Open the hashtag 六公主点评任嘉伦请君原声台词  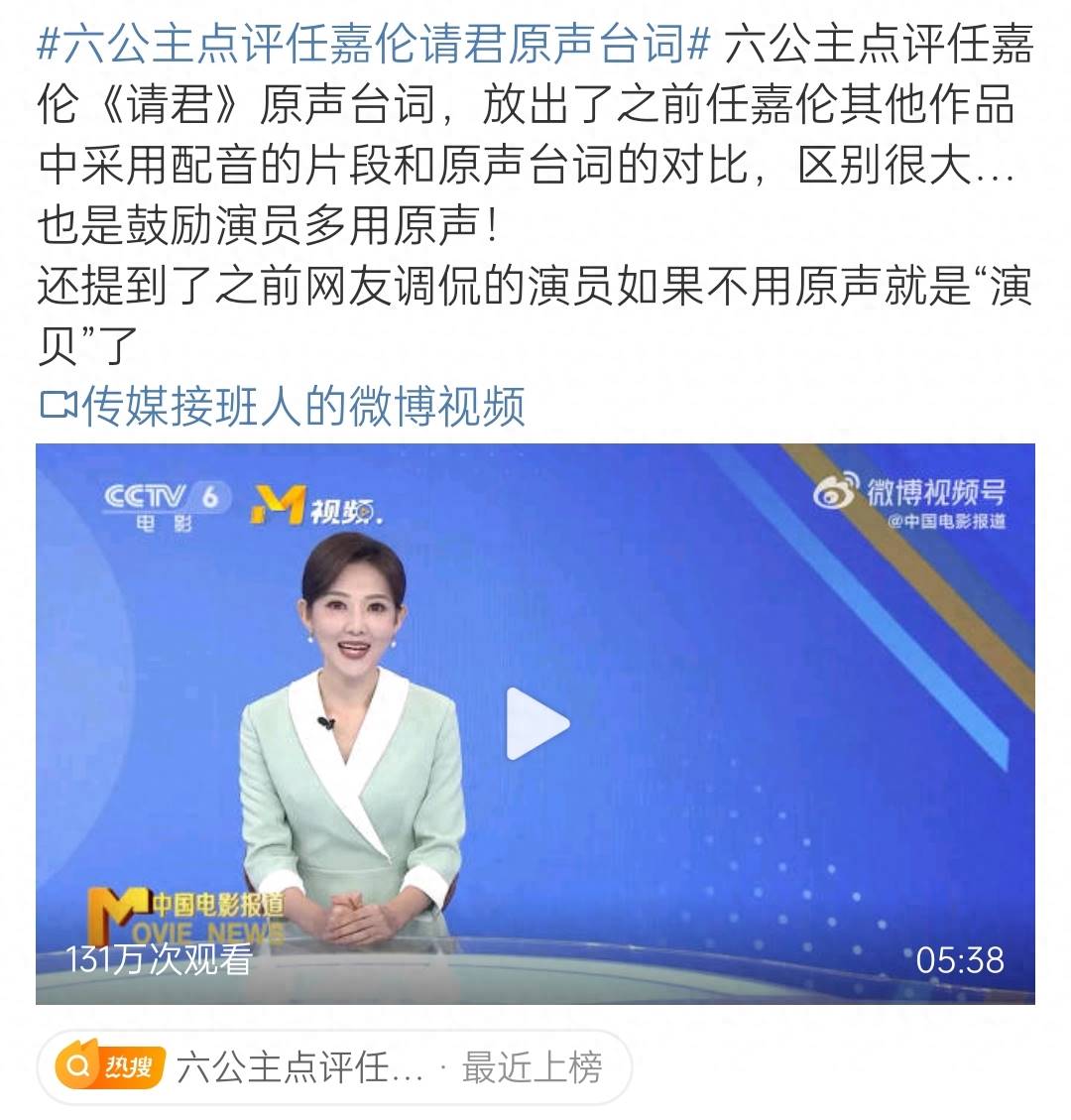click(x=375, y=44)
